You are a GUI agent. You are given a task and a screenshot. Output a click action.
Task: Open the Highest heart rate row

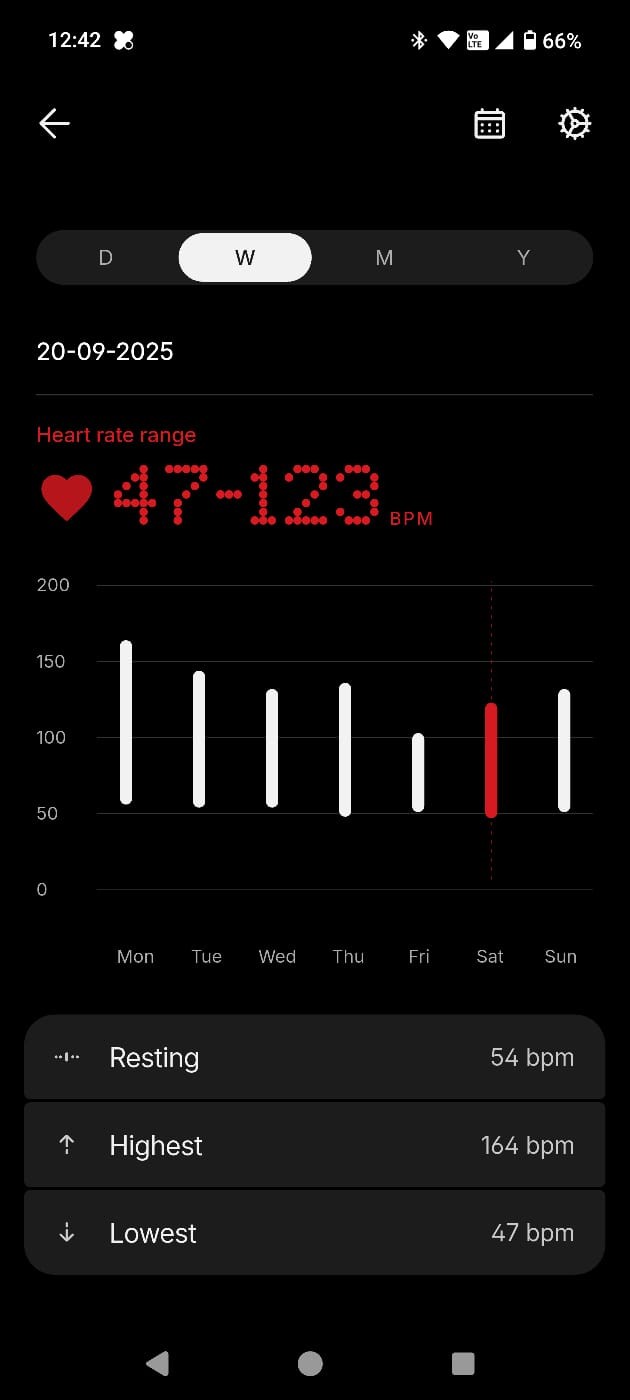point(315,1145)
